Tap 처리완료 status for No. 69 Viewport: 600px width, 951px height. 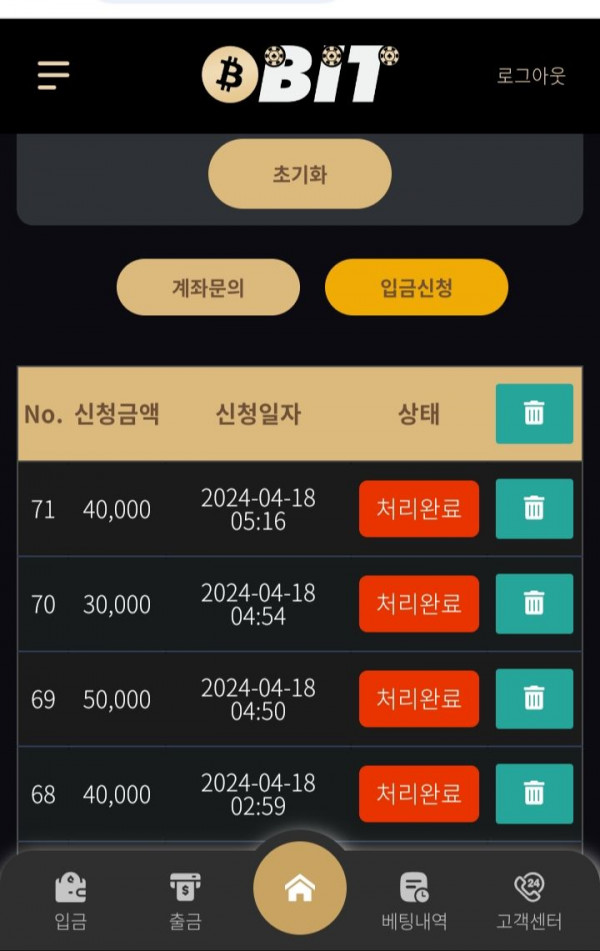click(419, 699)
